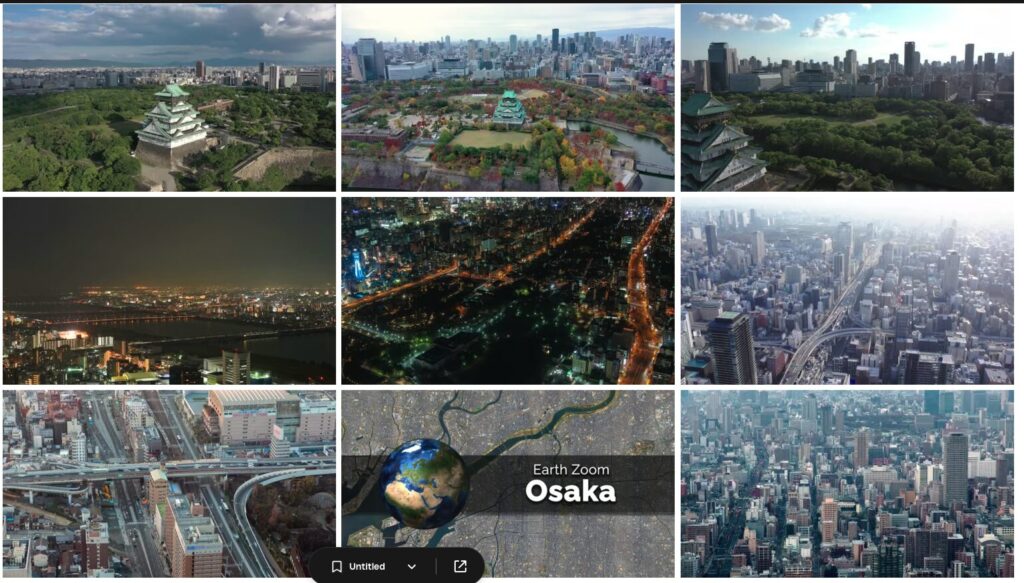Open the night river and bridge clip
This screenshot has width=1024, height=583.
(169, 290)
